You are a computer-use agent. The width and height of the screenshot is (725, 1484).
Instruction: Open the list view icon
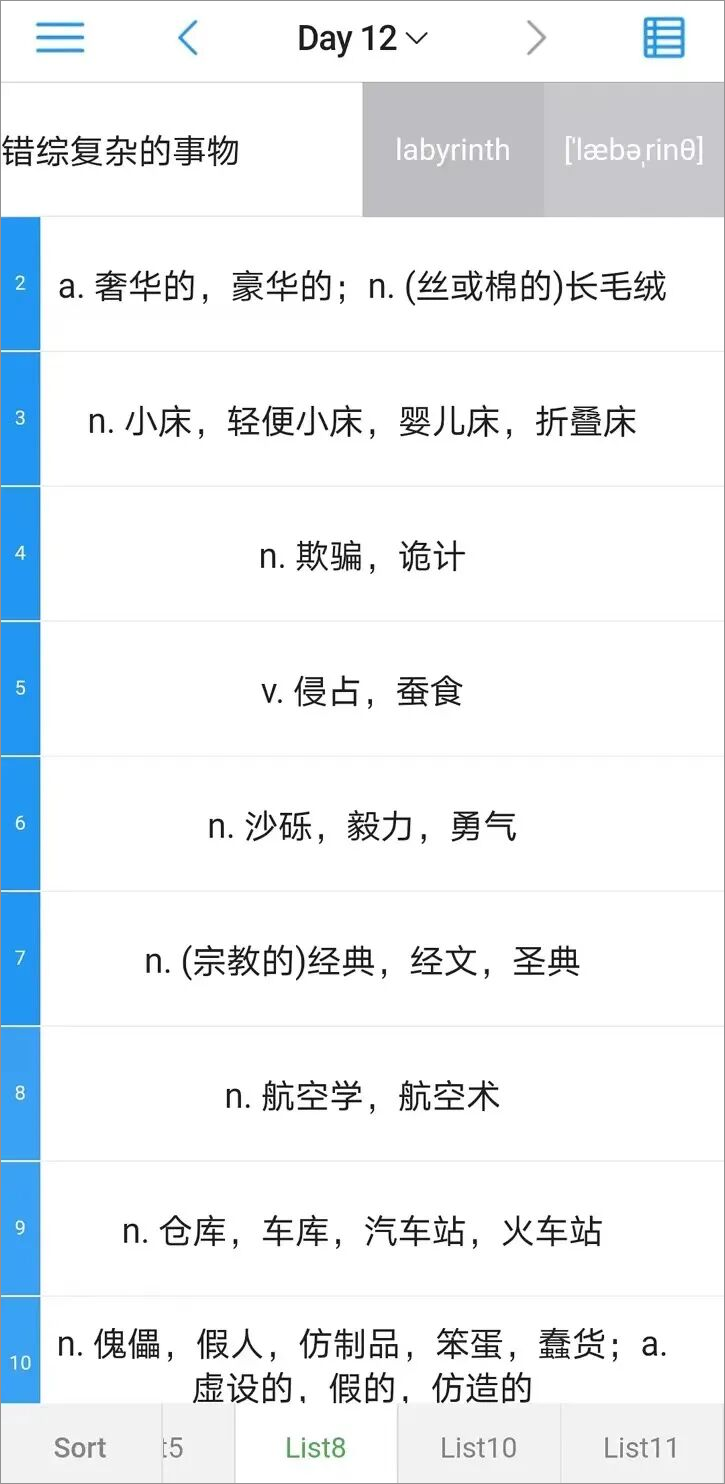coord(663,38)
